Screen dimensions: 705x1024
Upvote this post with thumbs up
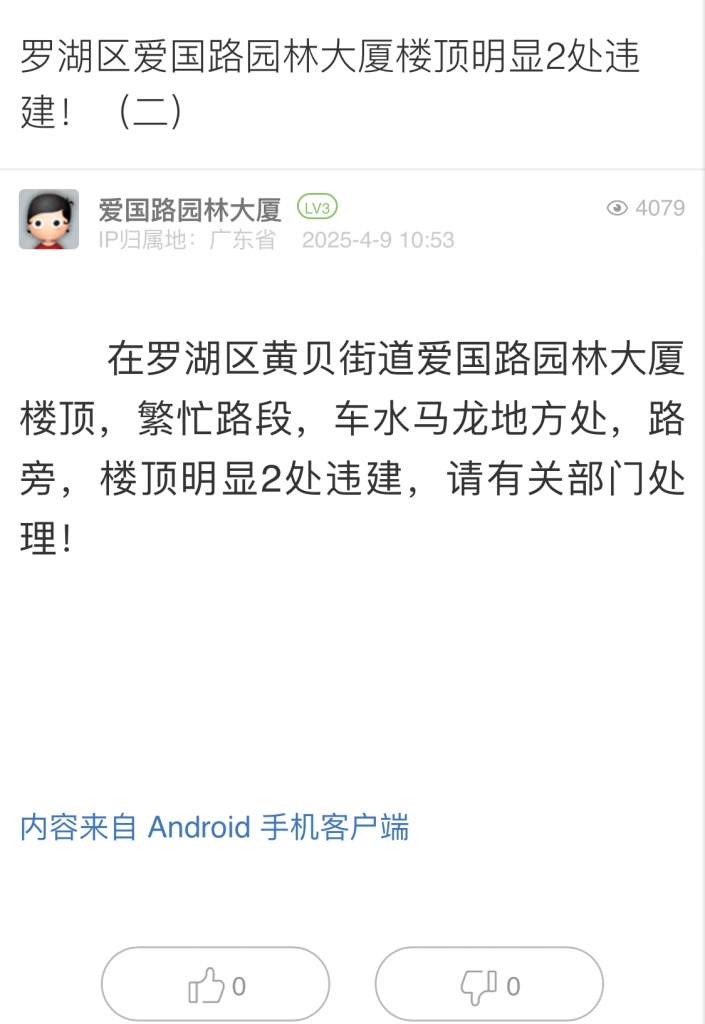click(215, 986)
